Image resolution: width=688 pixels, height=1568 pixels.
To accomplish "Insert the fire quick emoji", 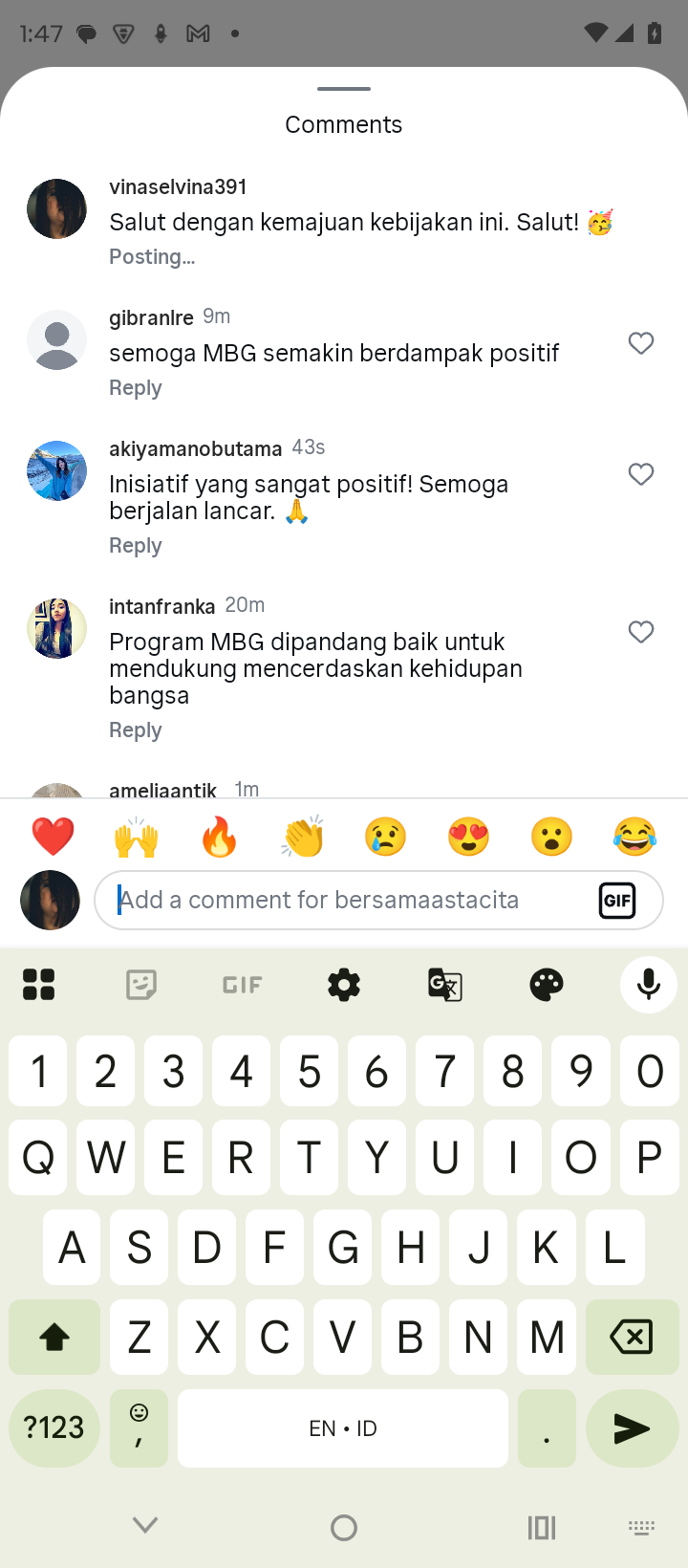I will tap(220, 838).
